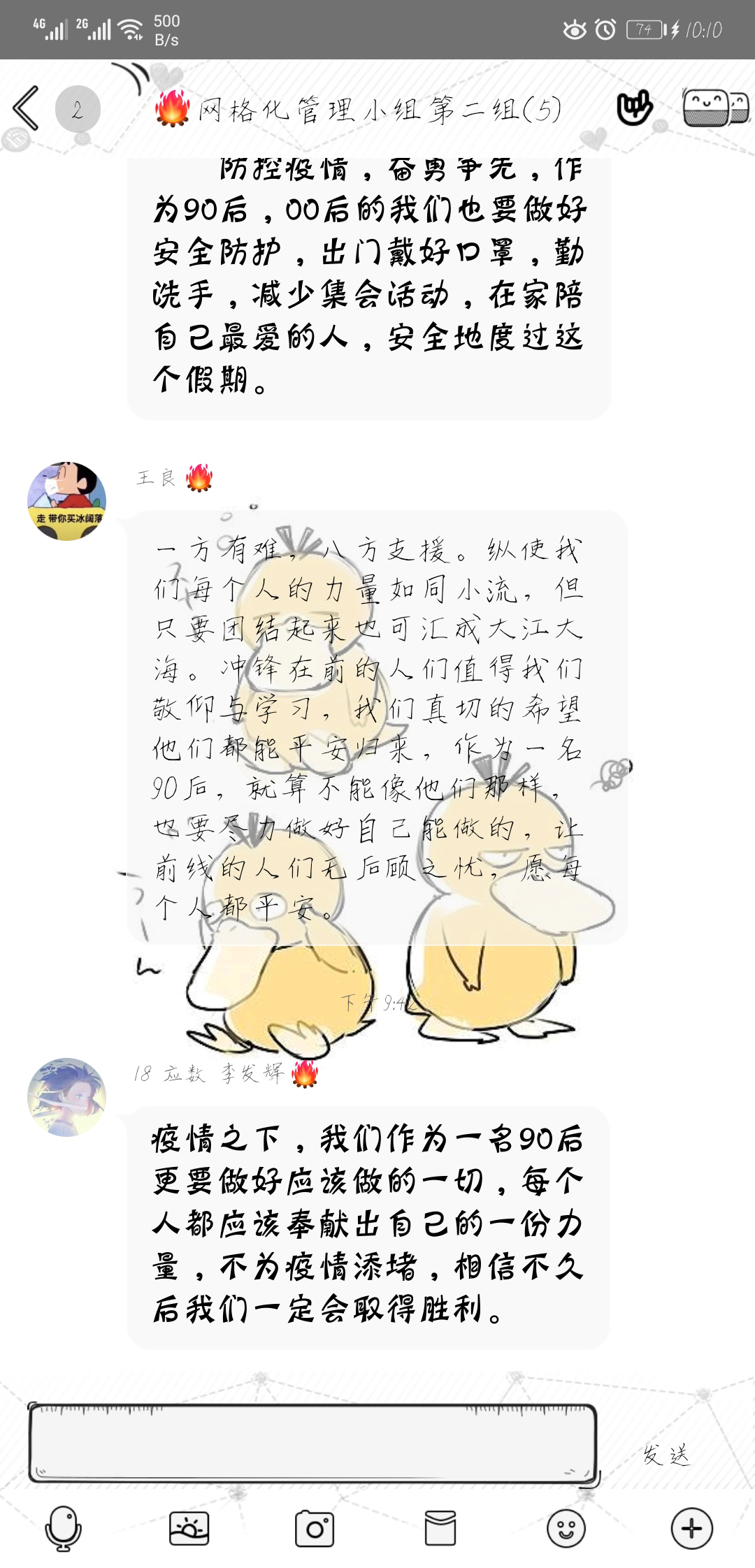
Task: Record a voice message with microphone
Action: pos(64,1528)
